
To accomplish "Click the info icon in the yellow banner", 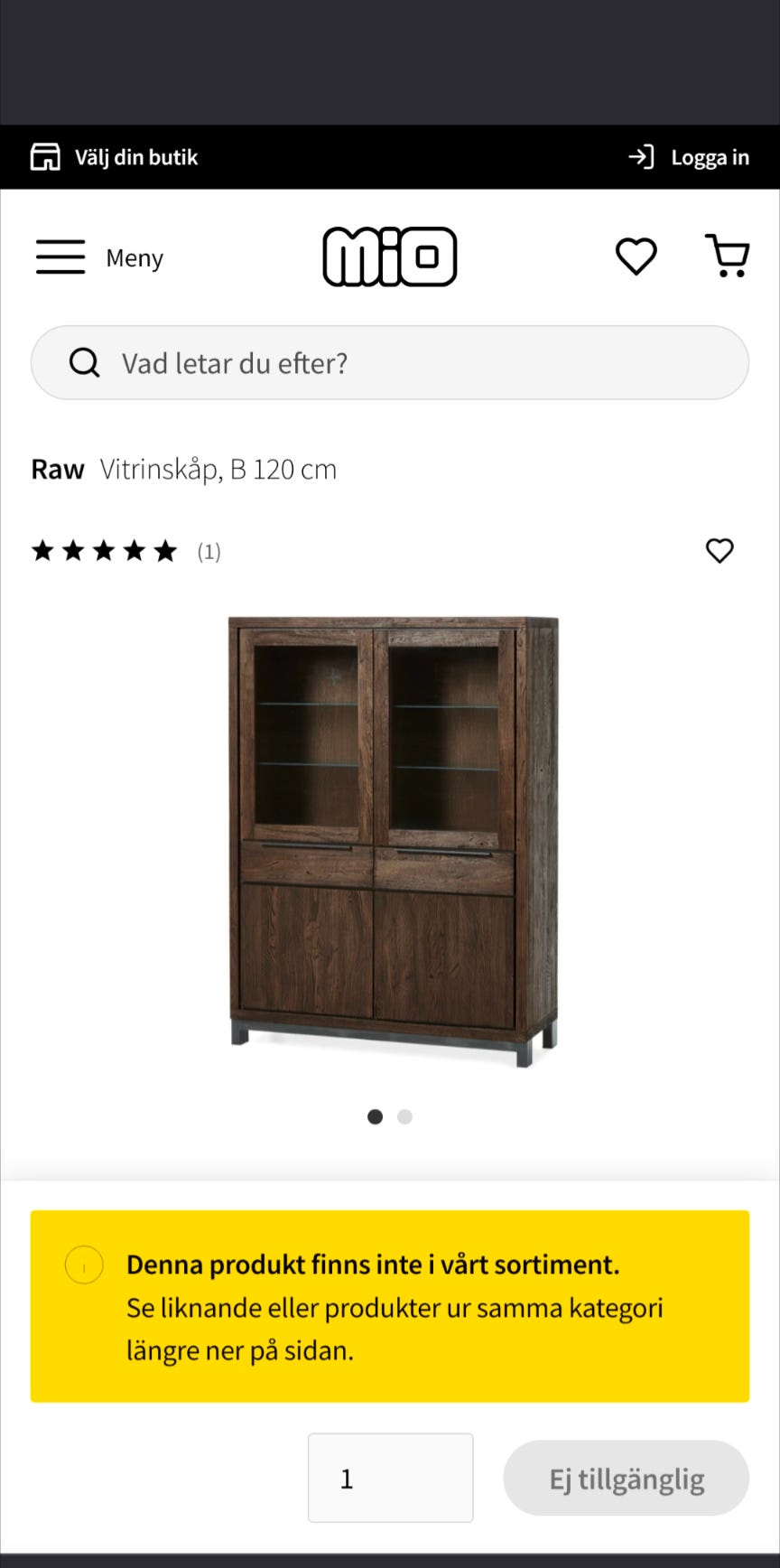I will pyautogui.click(x=83, y=1265).
